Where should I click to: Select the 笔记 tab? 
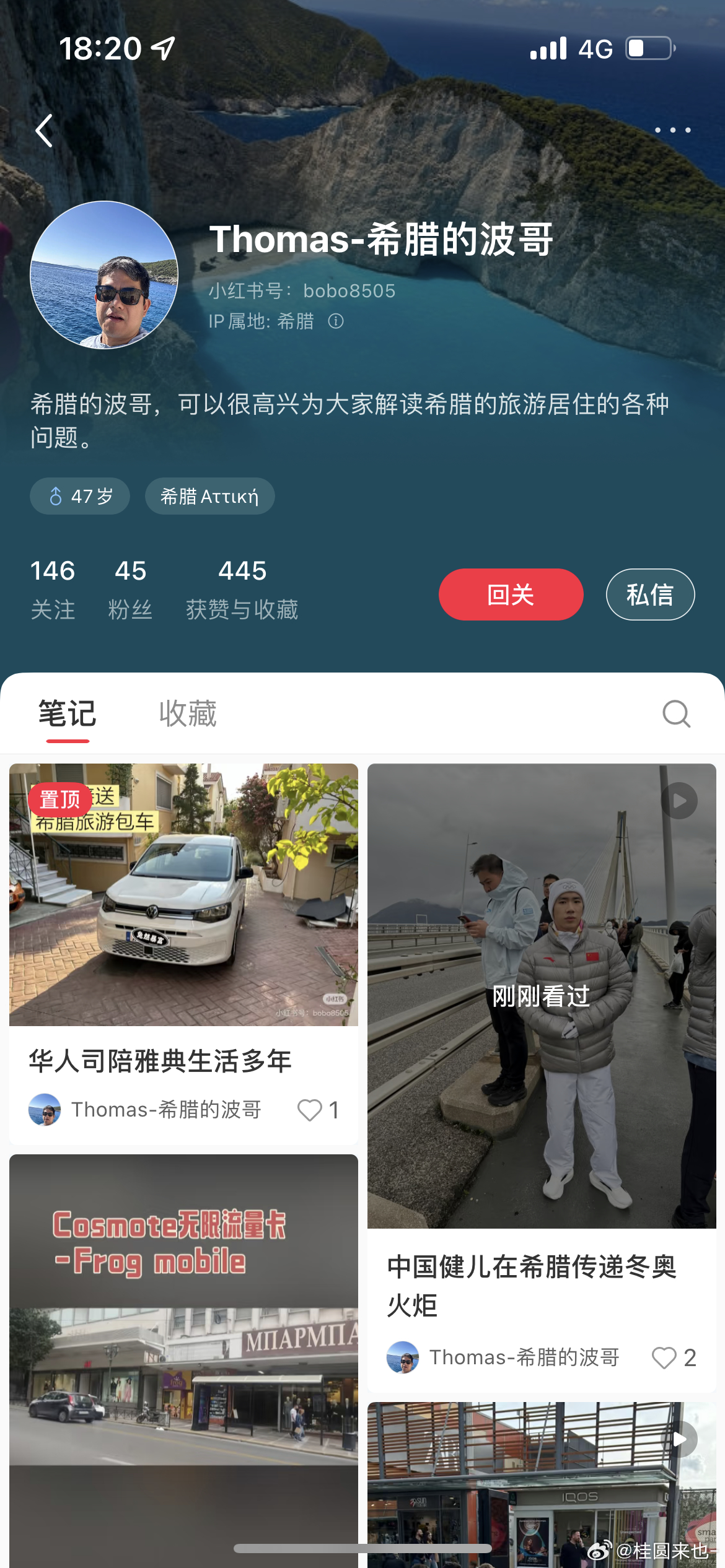coord(69,713)
